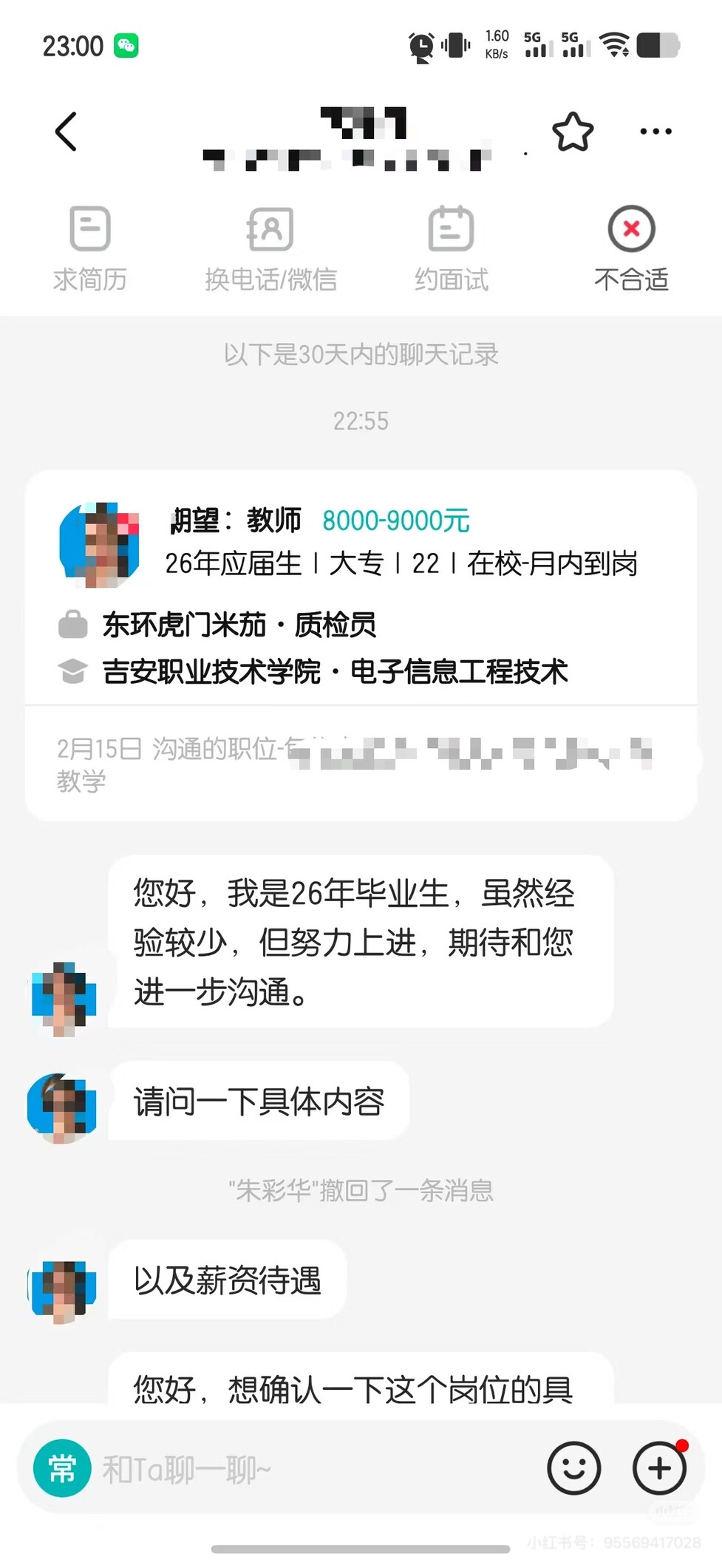Tap 求简历 to request the resume
The height and width of the screenshot is (1568, 722).
pos(90,248)
